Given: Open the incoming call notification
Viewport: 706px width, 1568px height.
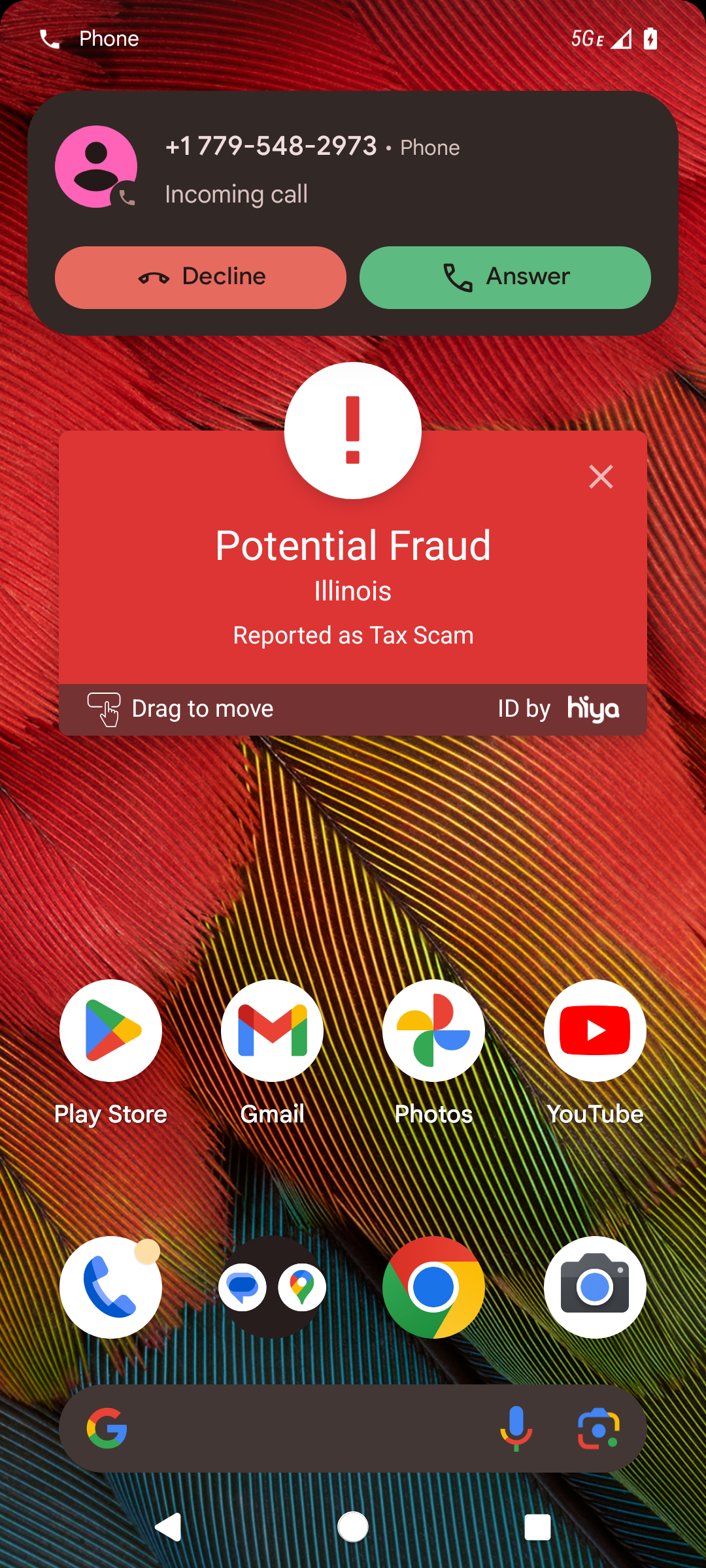Looking at the screenshot, I should 353,170.
